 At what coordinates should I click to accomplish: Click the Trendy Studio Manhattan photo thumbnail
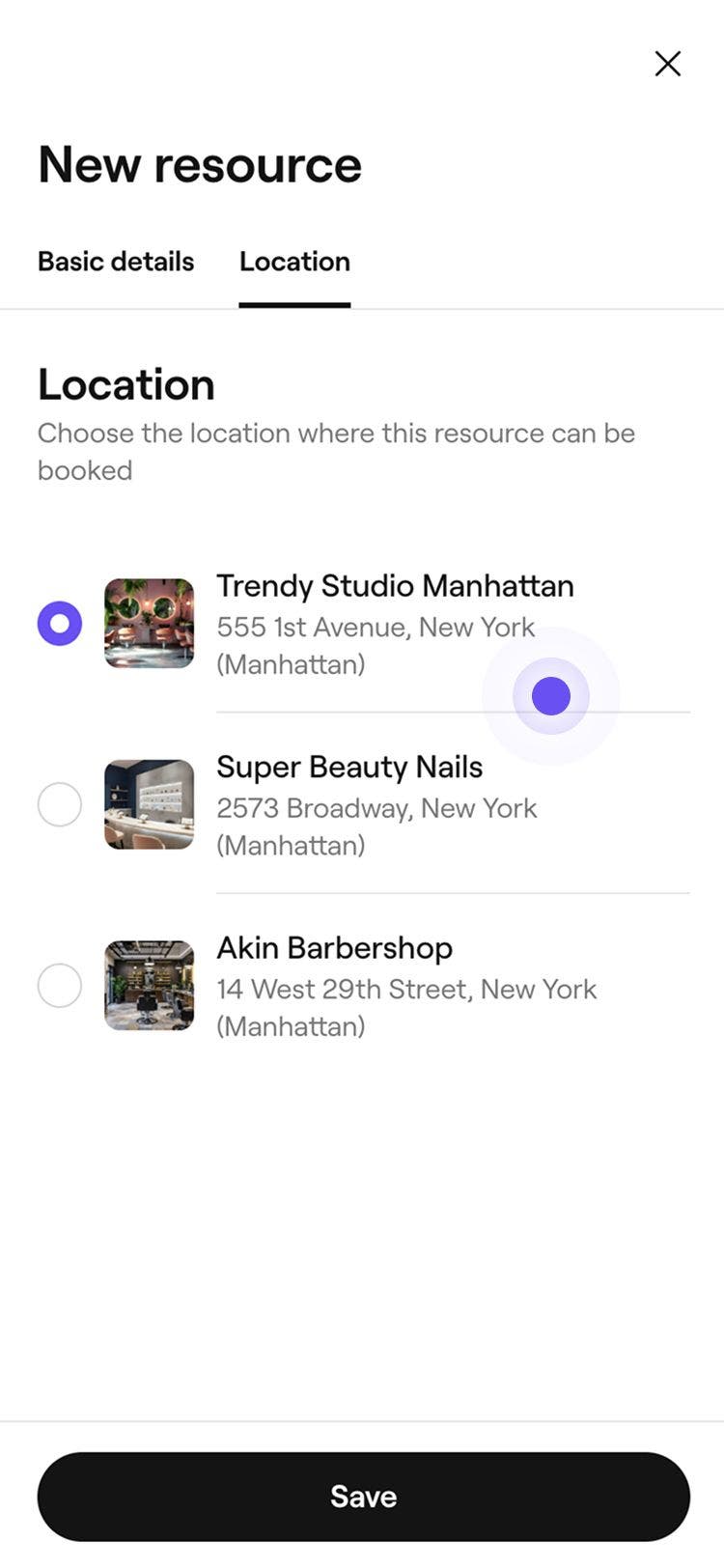(x=149, y=624)
